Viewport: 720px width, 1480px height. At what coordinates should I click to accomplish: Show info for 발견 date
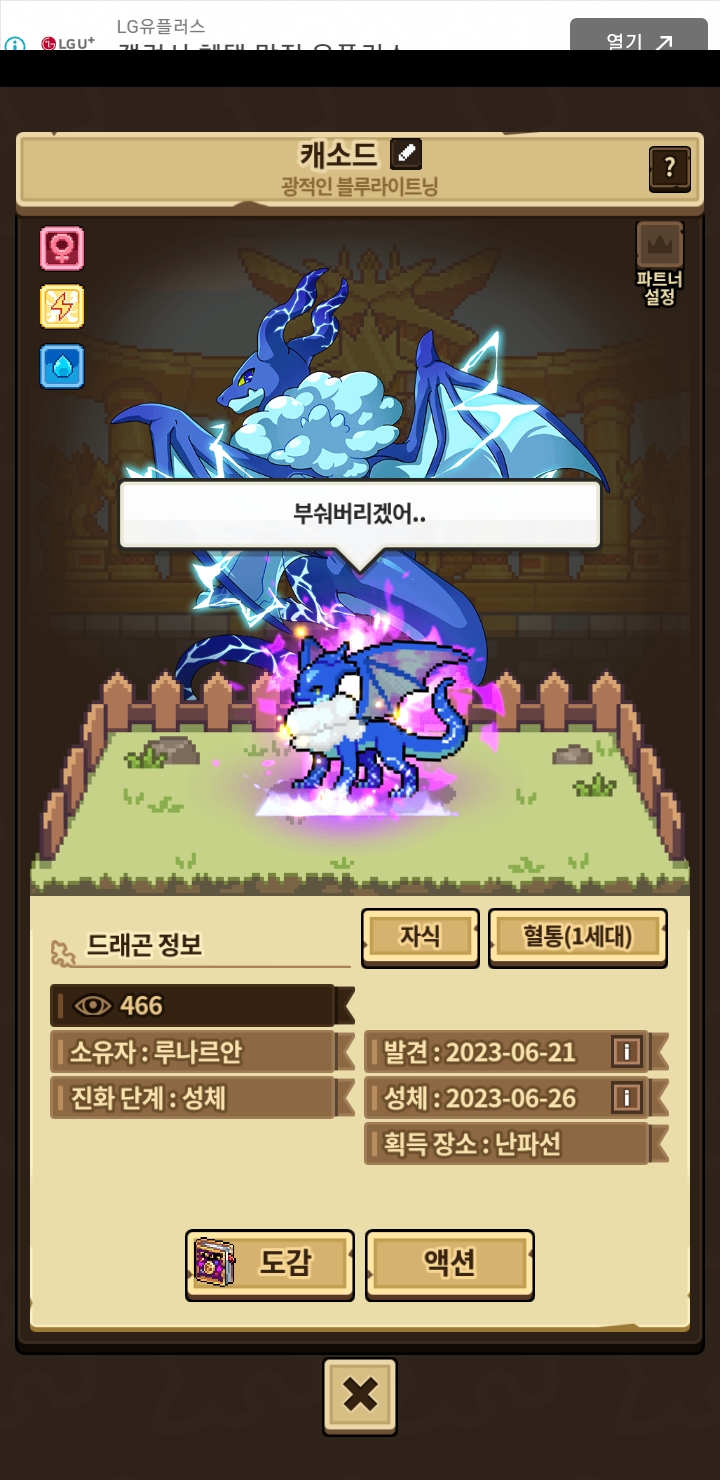point(627,1051)
